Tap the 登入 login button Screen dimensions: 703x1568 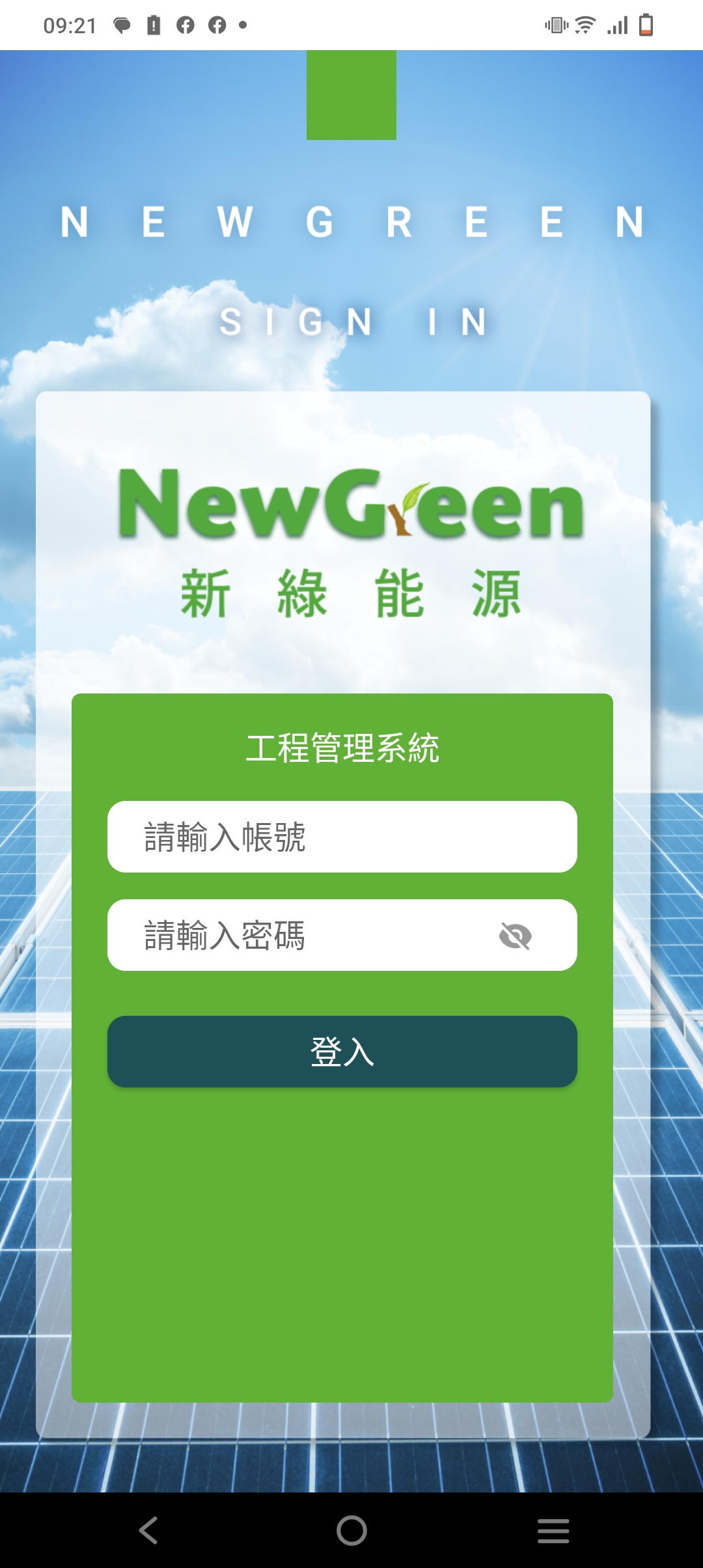[x=342, y=1052]
